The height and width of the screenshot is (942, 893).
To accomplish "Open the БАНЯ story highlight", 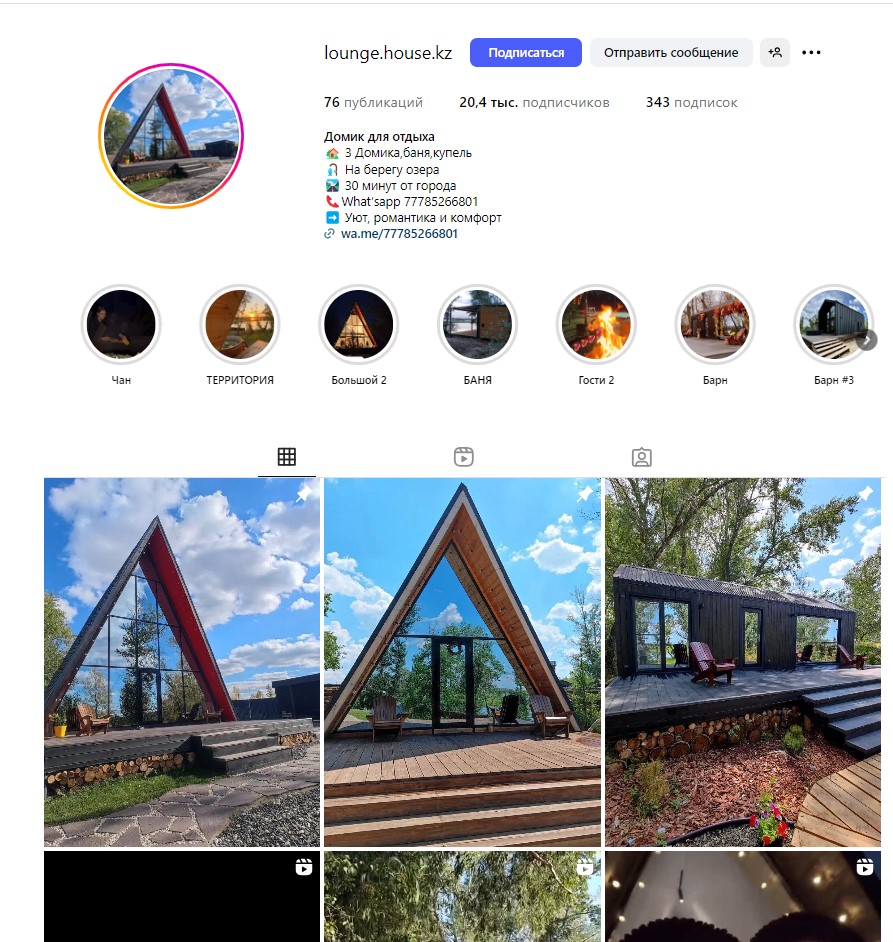I will pos(478,324).
